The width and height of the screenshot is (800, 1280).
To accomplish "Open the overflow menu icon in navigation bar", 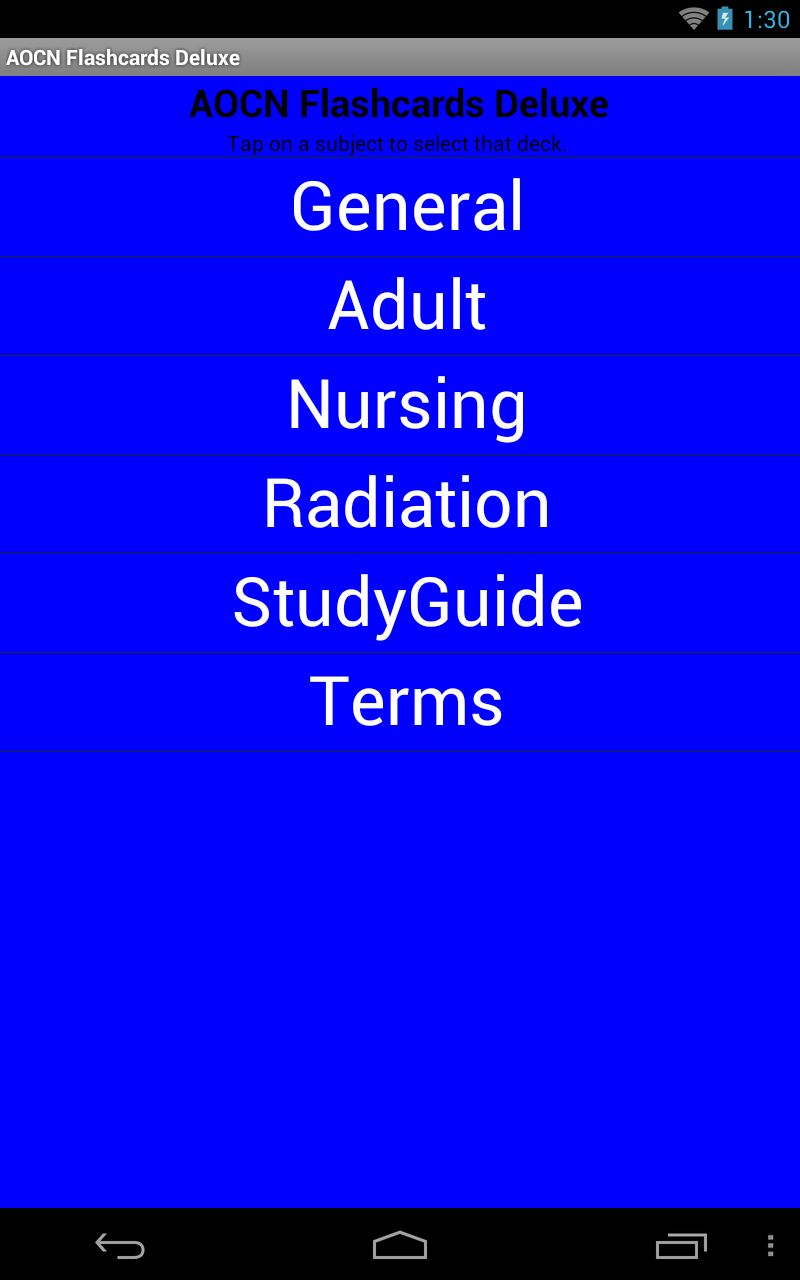I will [771, 1246].
